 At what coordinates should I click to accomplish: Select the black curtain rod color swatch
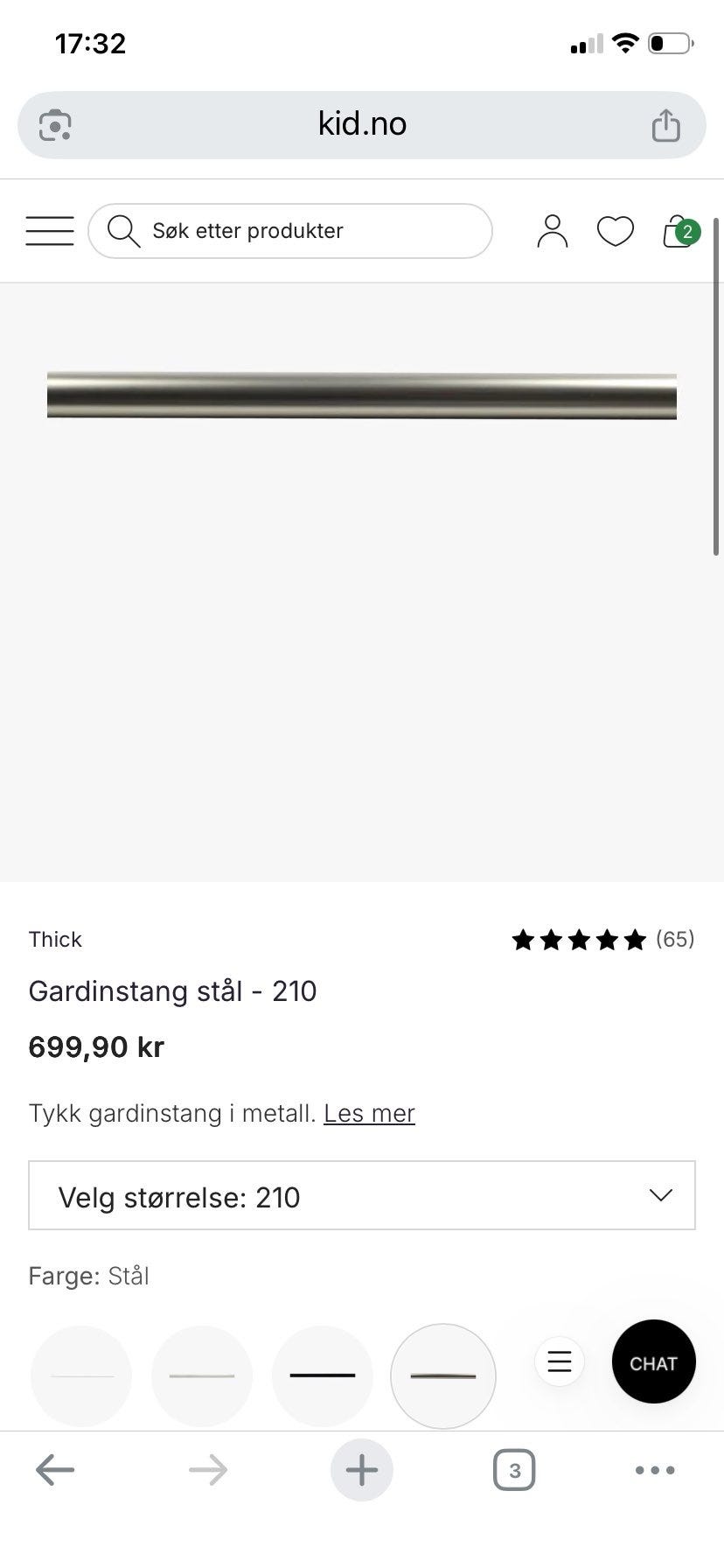pos(323,1375)
